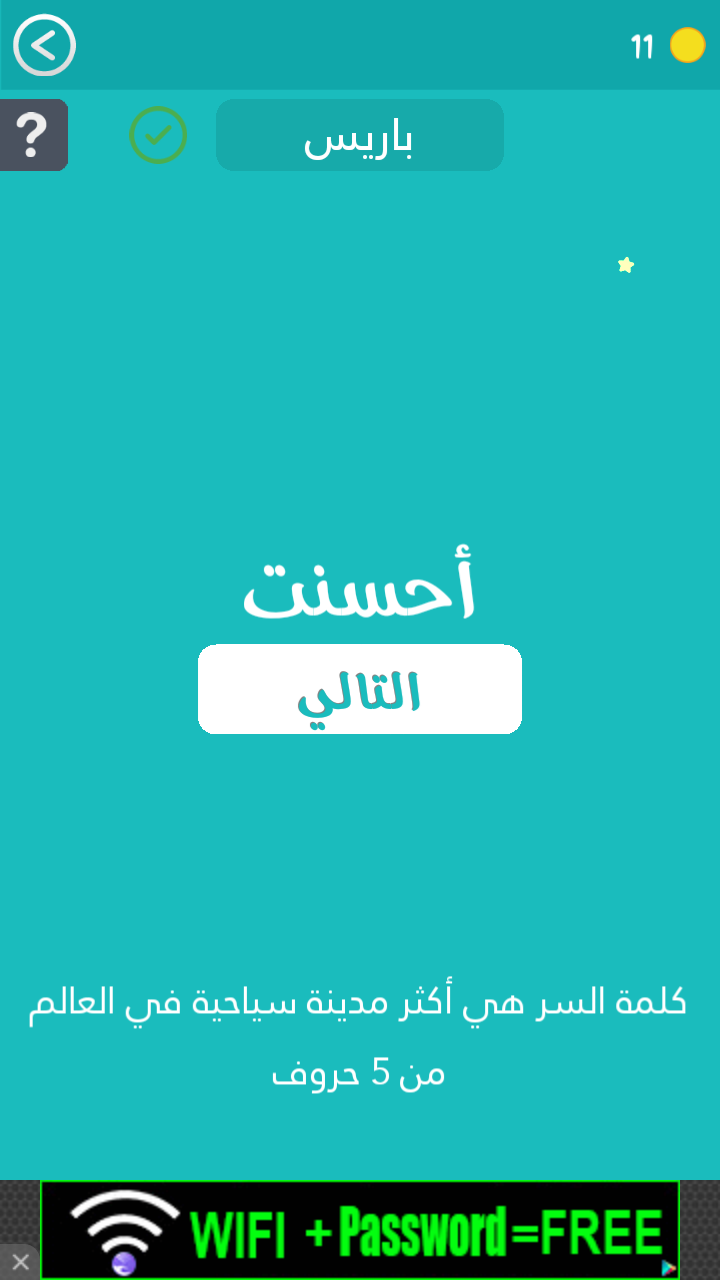Tap التالي to continue to next level
This screenshot has width=720, height=1280.
[360, 689]
